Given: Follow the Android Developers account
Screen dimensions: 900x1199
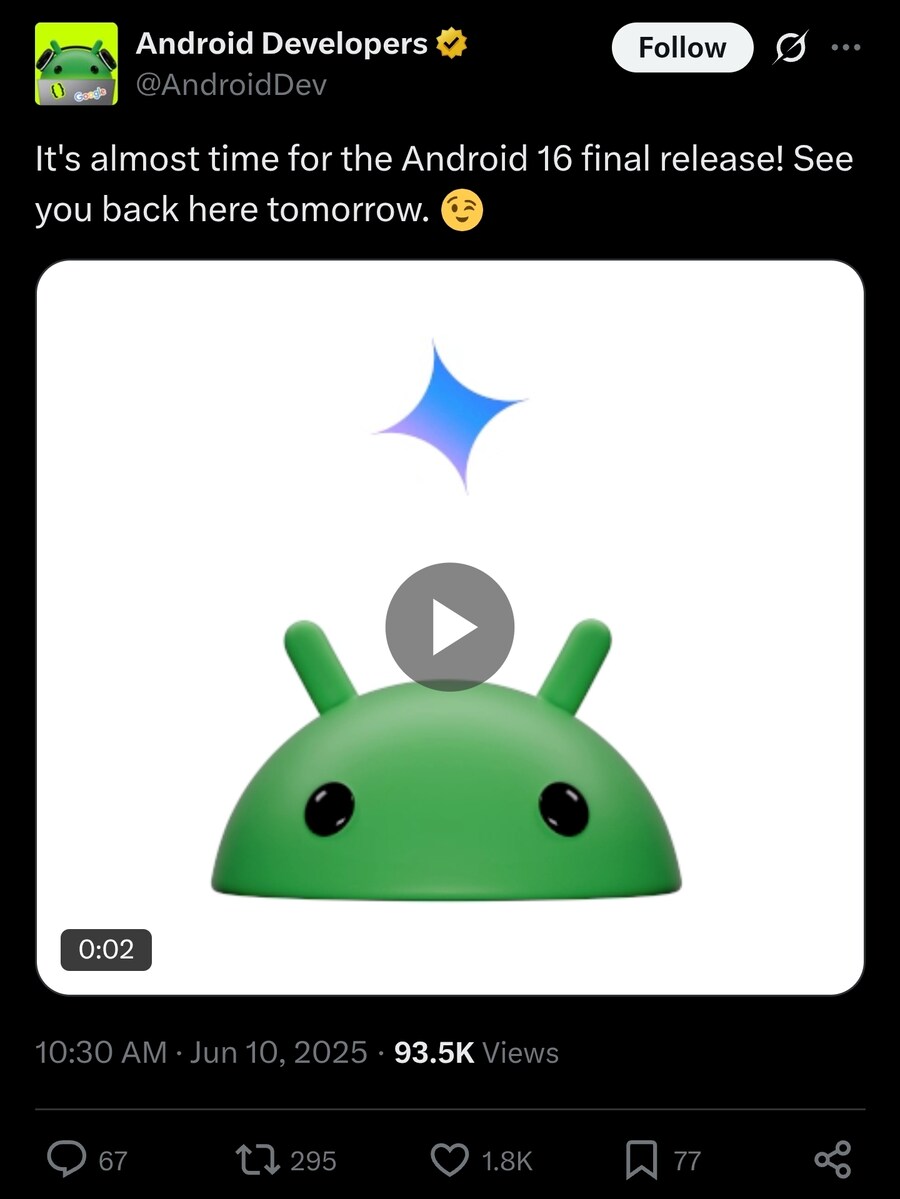Looking at the screenshot, I should 682,47.
